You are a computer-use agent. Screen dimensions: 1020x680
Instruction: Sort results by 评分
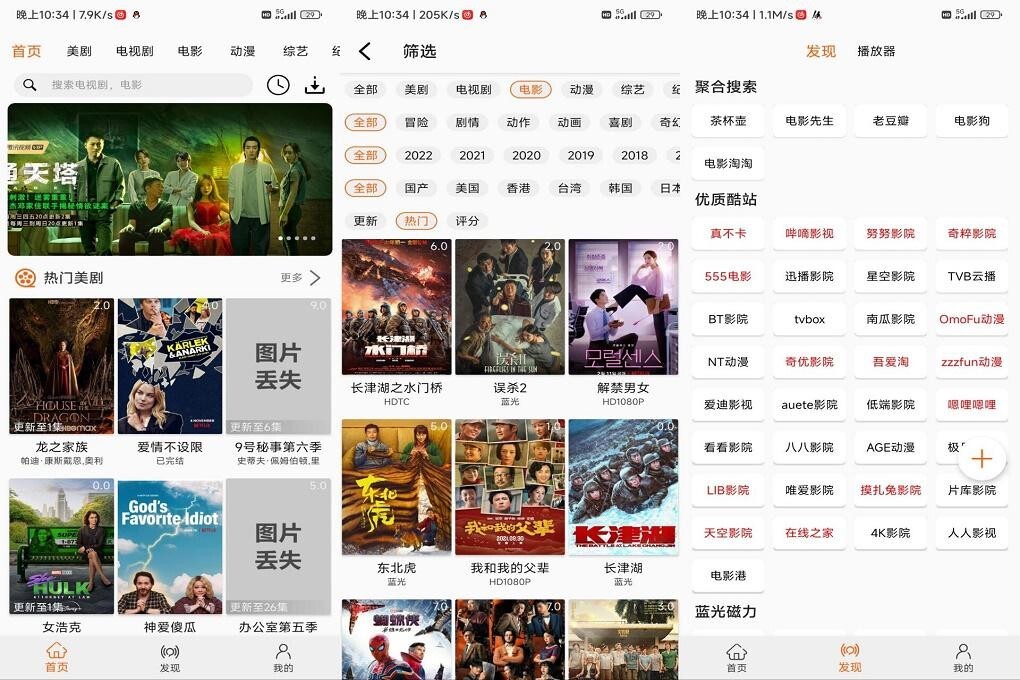tap(467, 221)
